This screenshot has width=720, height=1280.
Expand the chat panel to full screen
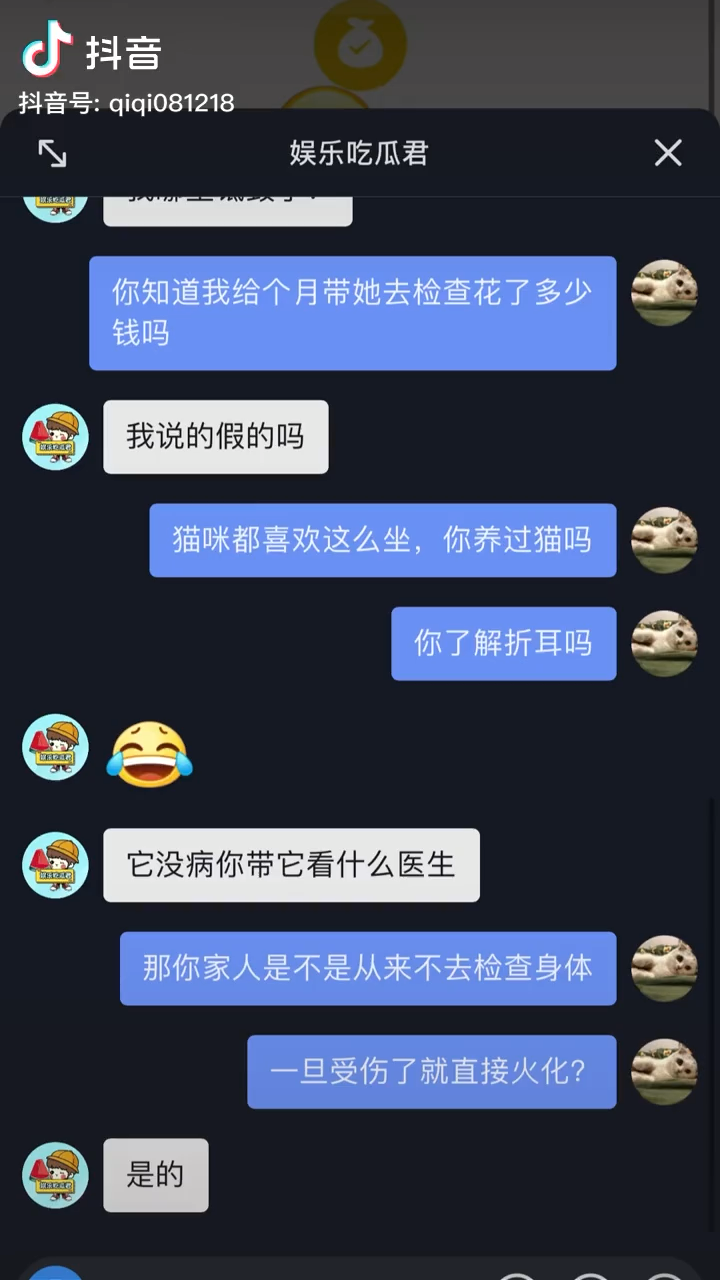[52, 153]
